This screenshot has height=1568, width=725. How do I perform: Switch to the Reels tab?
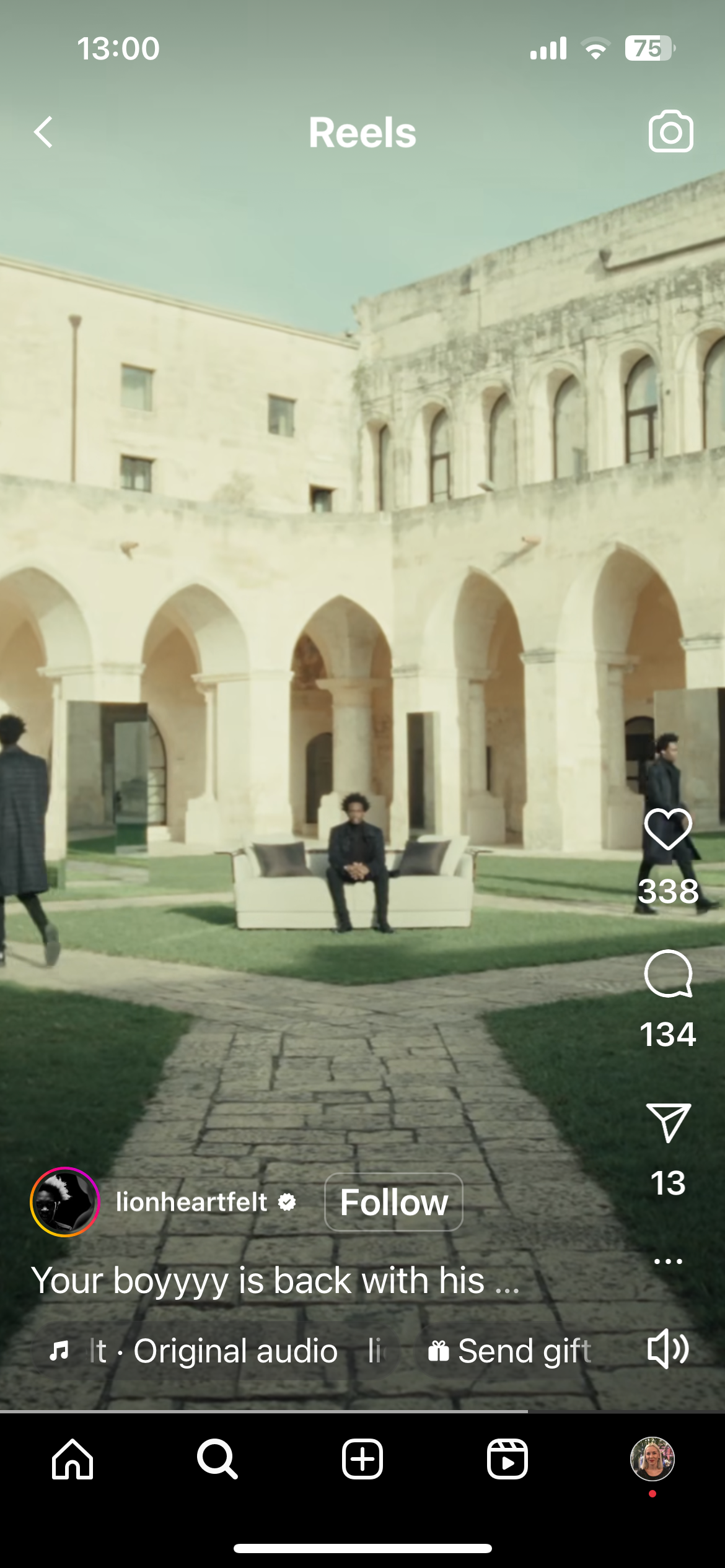coord(507,1459)
